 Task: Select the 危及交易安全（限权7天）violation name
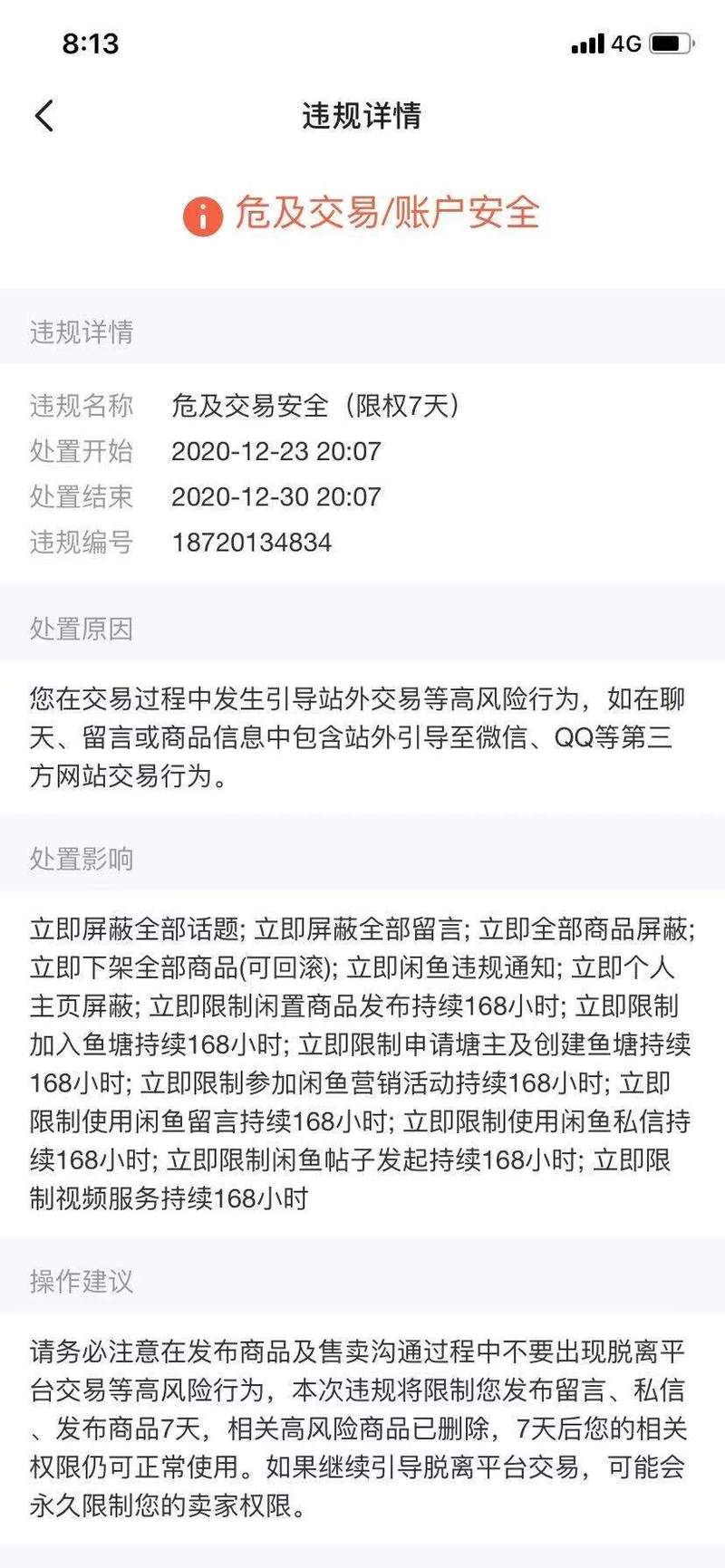pyautogui.click(x=317, y=404)
